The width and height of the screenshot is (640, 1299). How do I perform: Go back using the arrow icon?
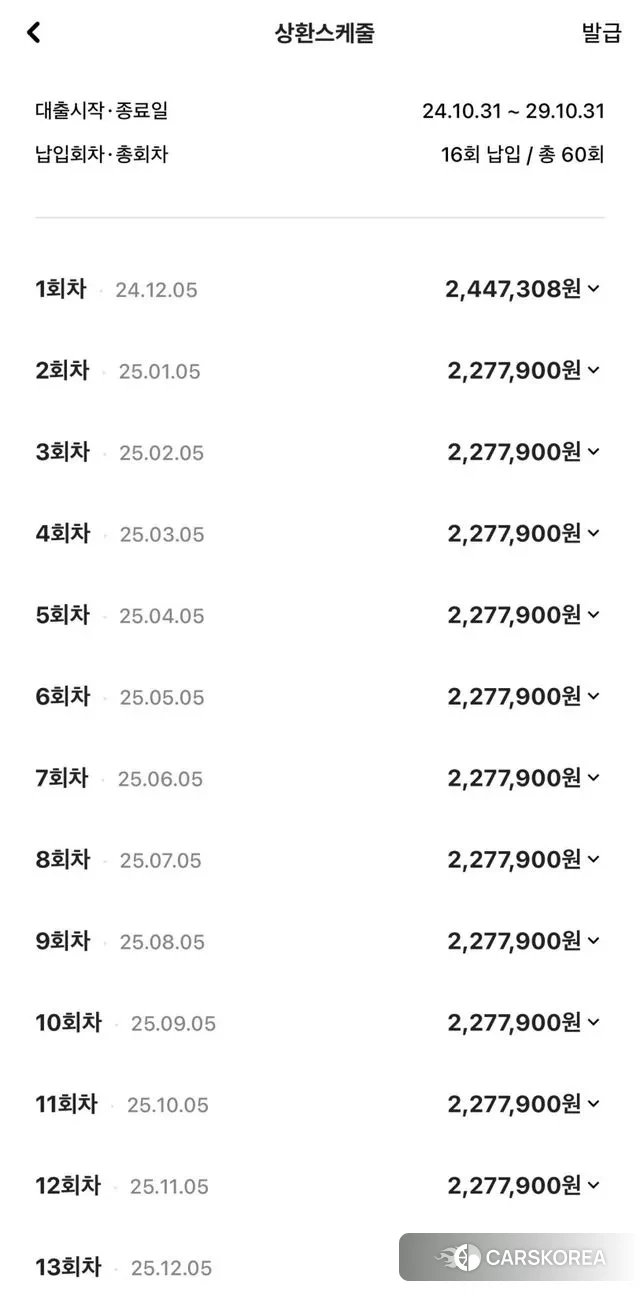[x=34, y=33]
